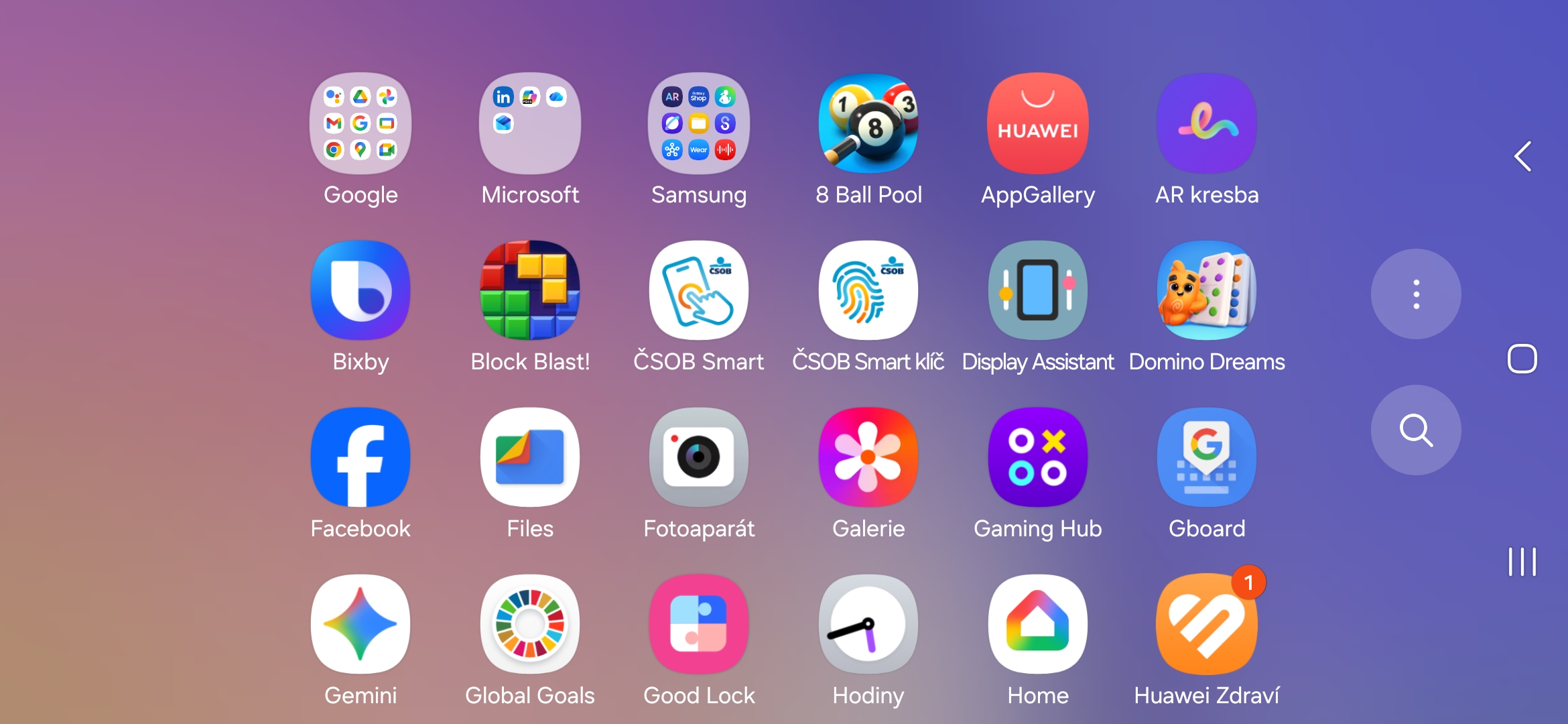Viewport: 1568px width, 724px height.
Task: Open Huawei Zdraví with notification badge
Action: [x=1207, y=624]
